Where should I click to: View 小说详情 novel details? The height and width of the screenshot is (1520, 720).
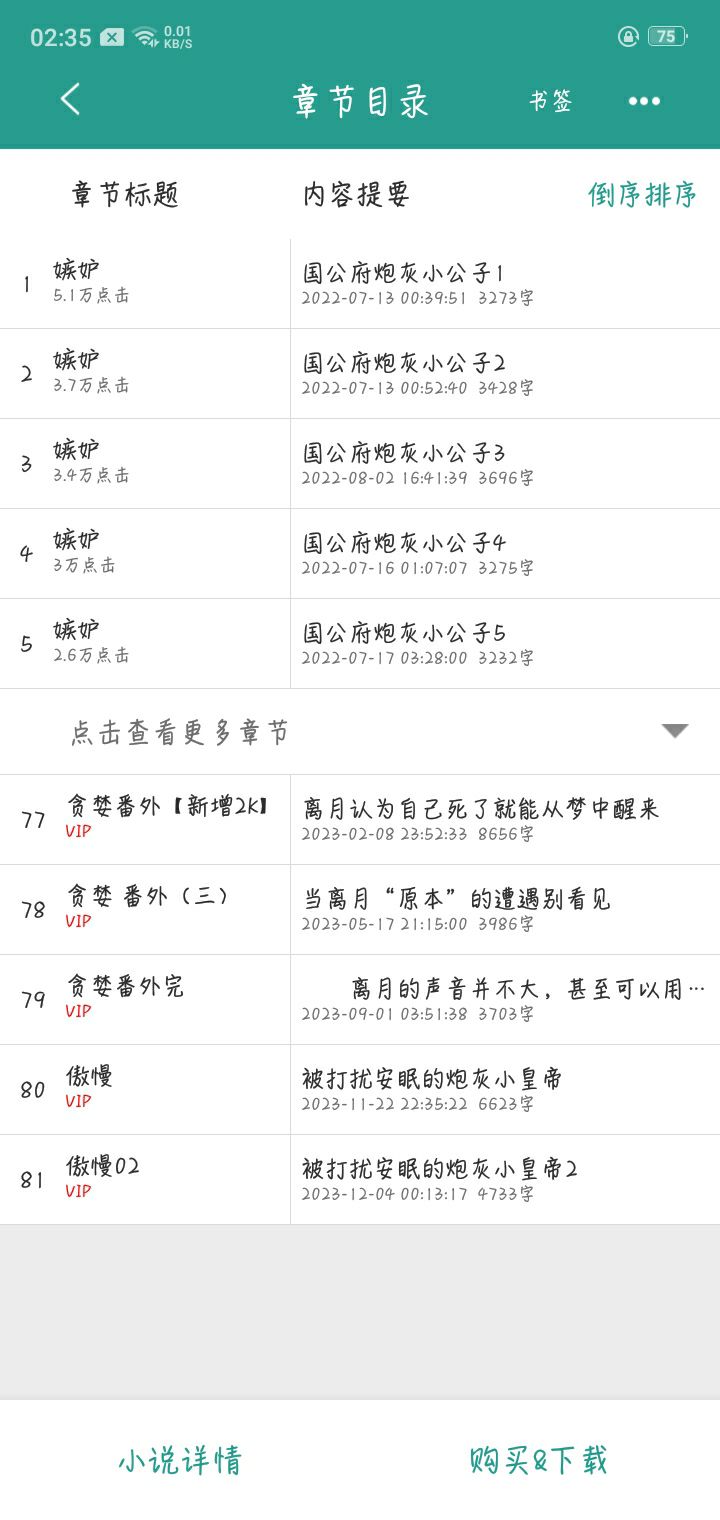[x=180, y=1460]
